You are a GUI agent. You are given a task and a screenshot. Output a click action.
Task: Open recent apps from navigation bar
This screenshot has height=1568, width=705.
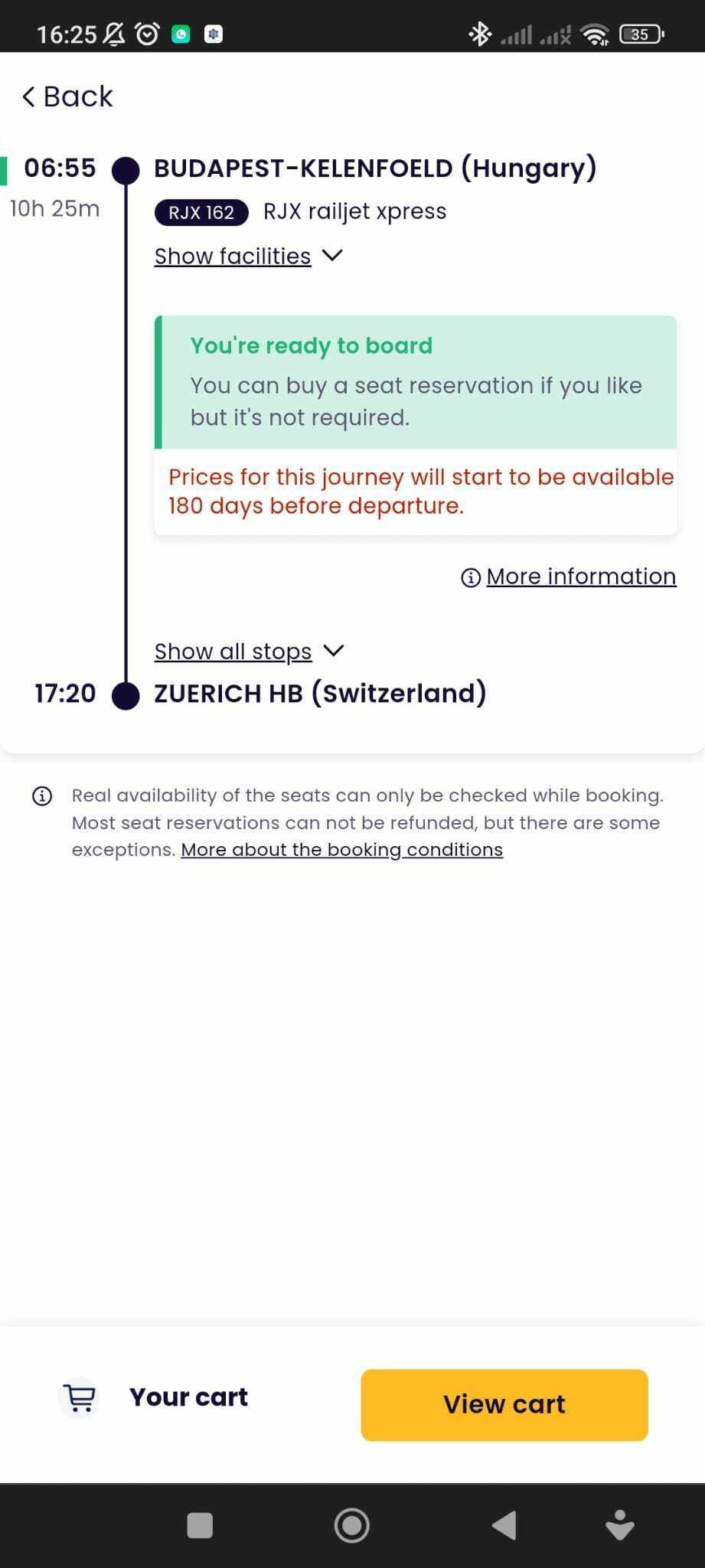[200, 1525]
